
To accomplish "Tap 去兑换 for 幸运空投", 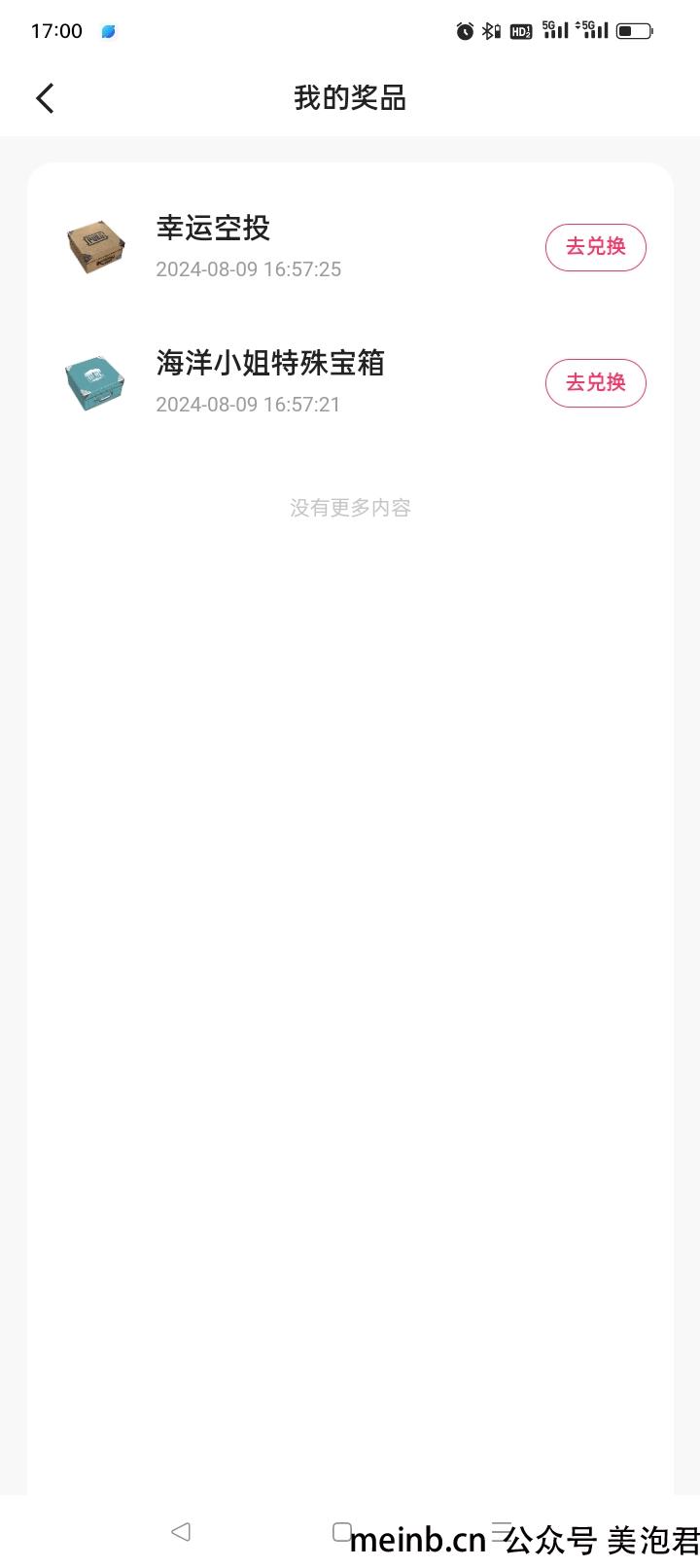I will [596, 247].
